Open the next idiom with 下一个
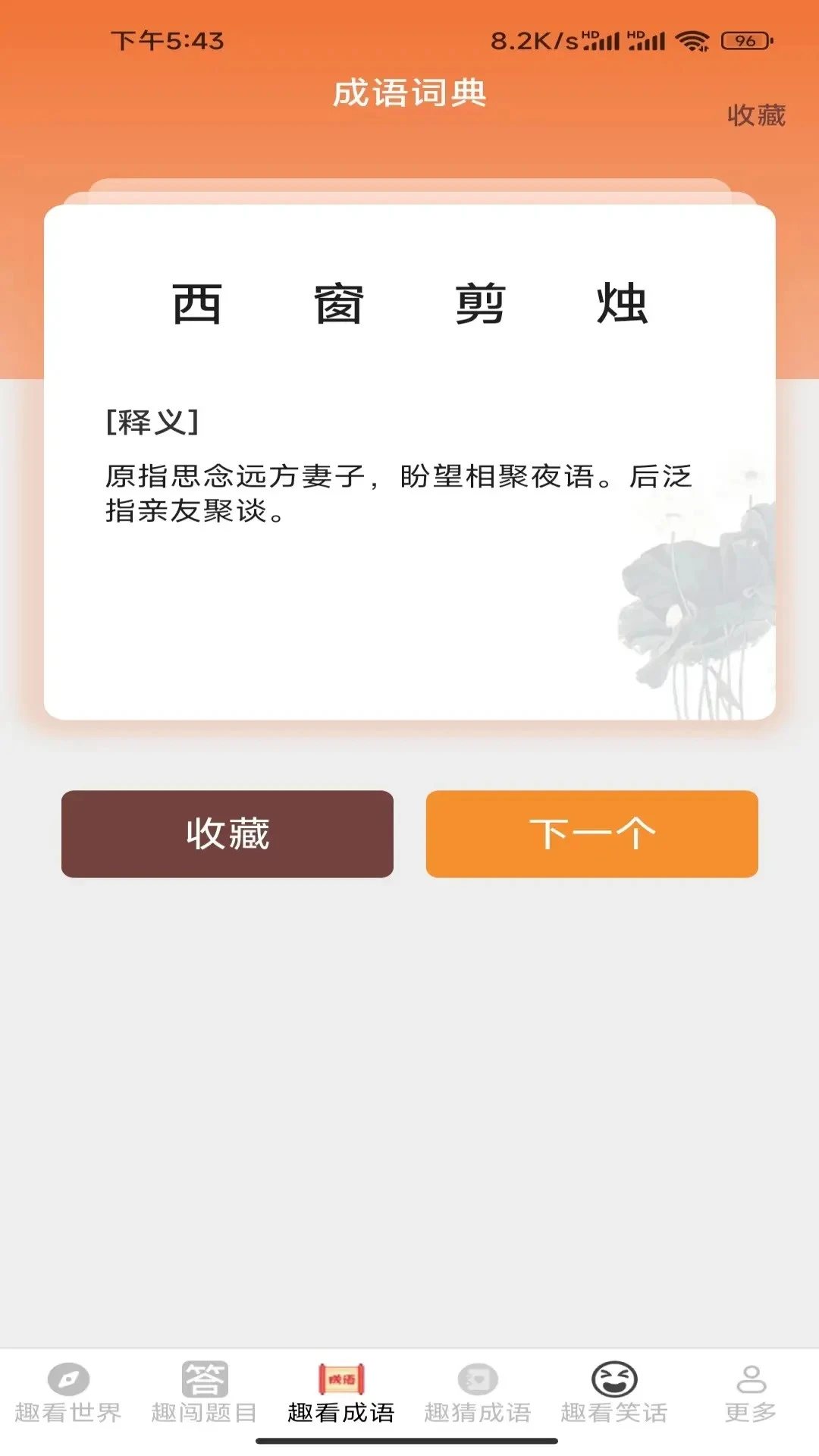This screenshot has height=1456, width=819. 592,833
